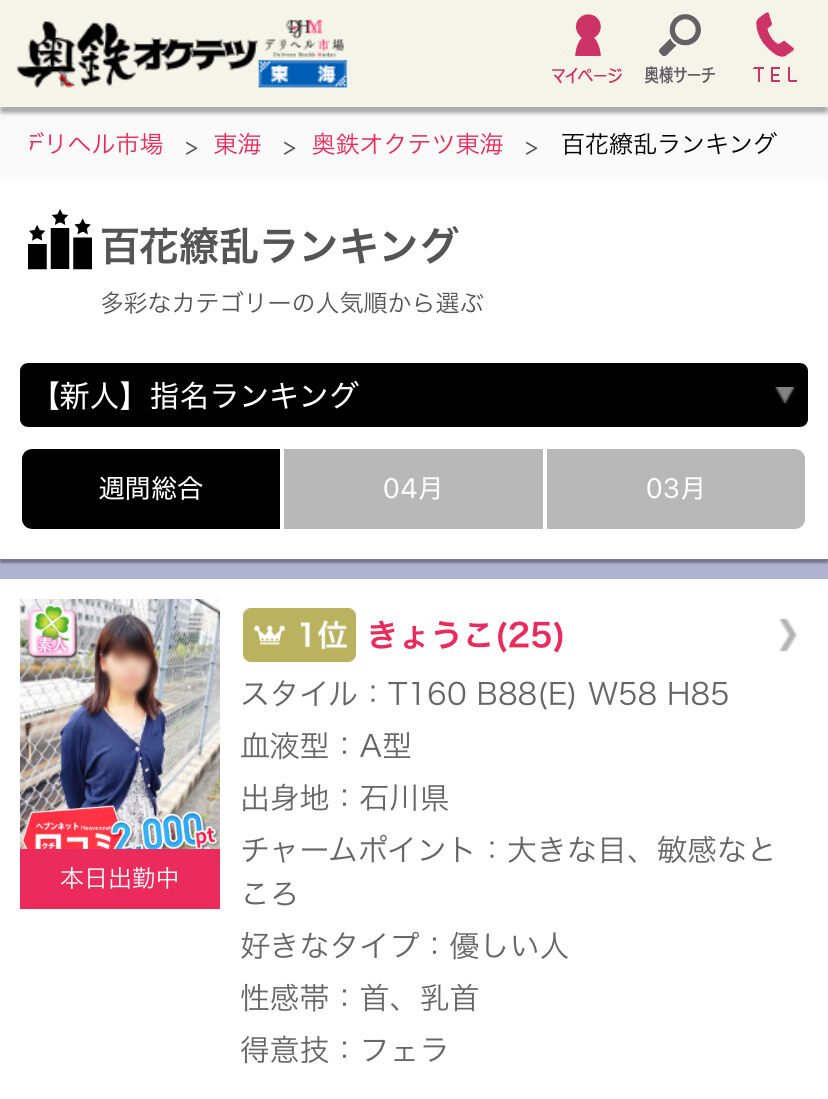Switch to the 03月 ranking tab
Screen dimensions: 828x1099
point(675,489)
